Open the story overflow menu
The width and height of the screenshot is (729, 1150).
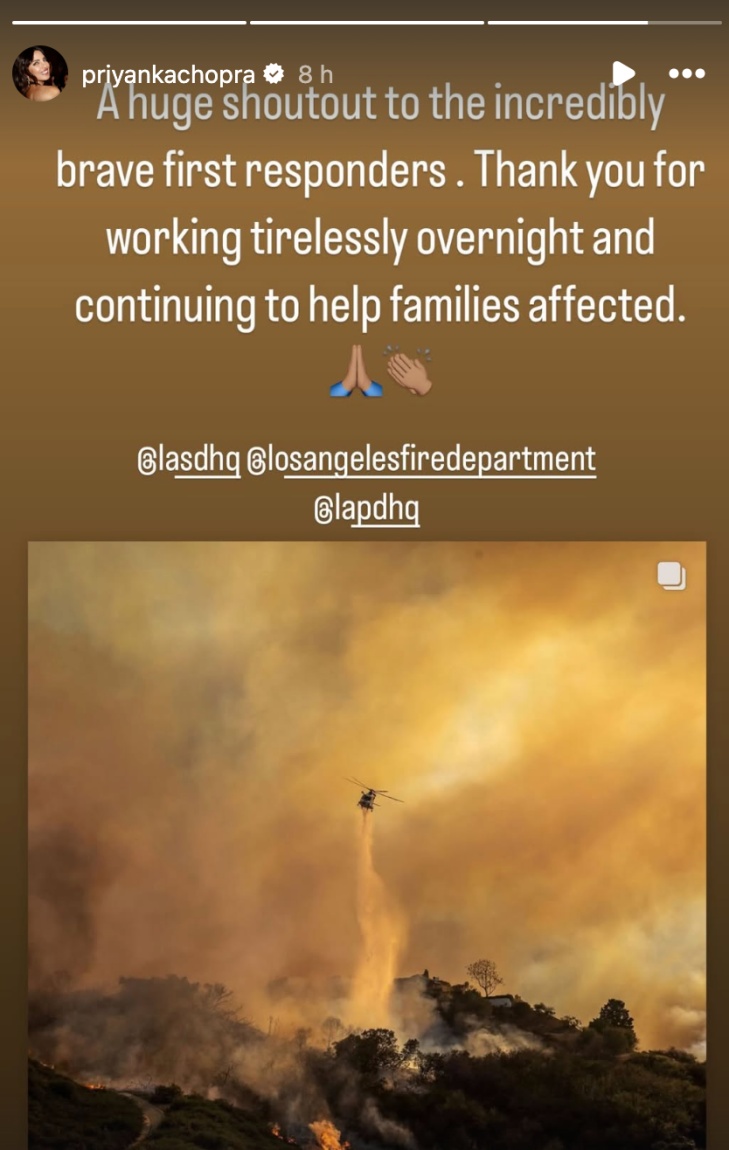tap(686, 74)
